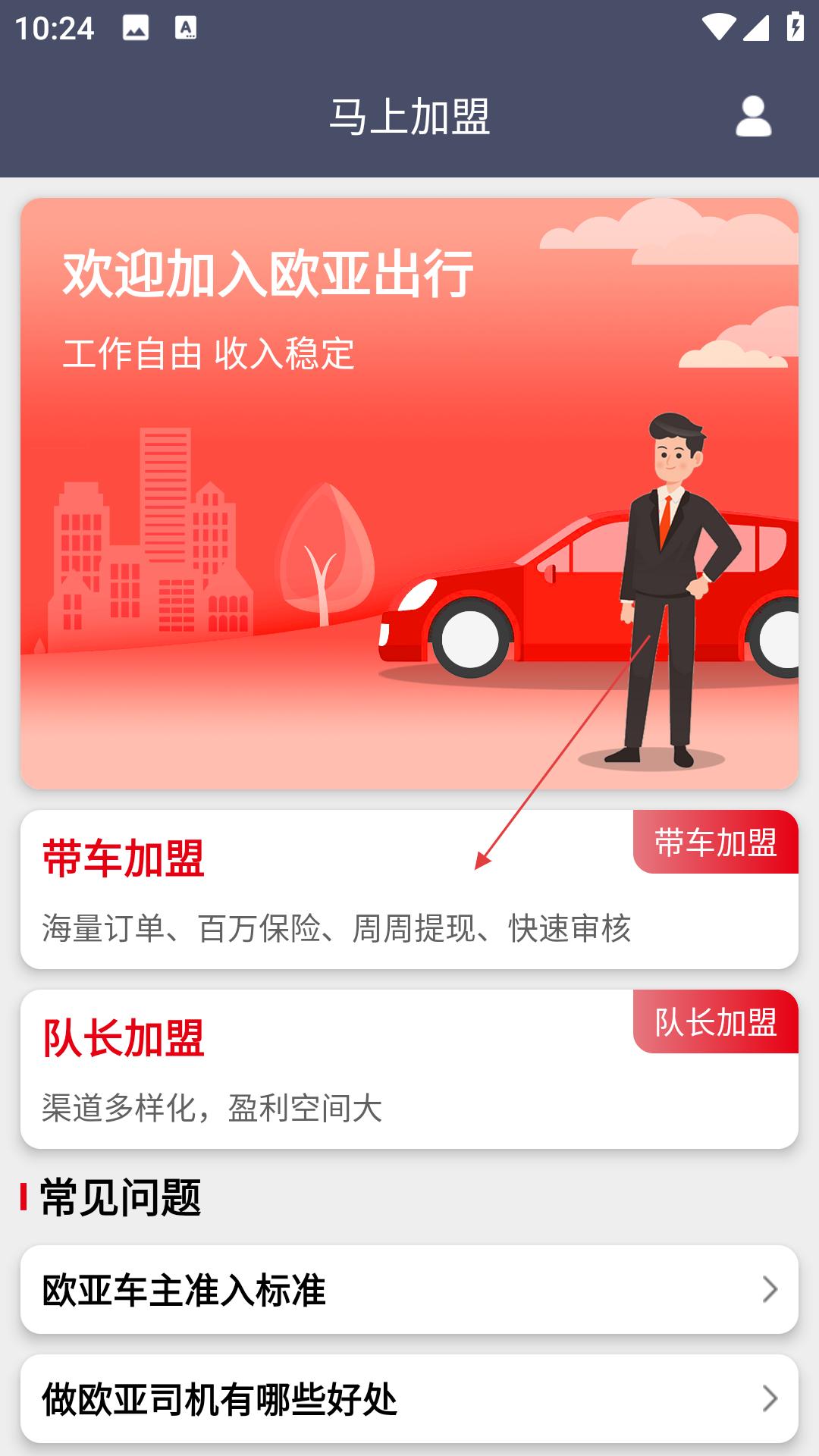Screen dimensions: 819x1456
Task: Open the 带车加盟 card
Action: (409, 890)
